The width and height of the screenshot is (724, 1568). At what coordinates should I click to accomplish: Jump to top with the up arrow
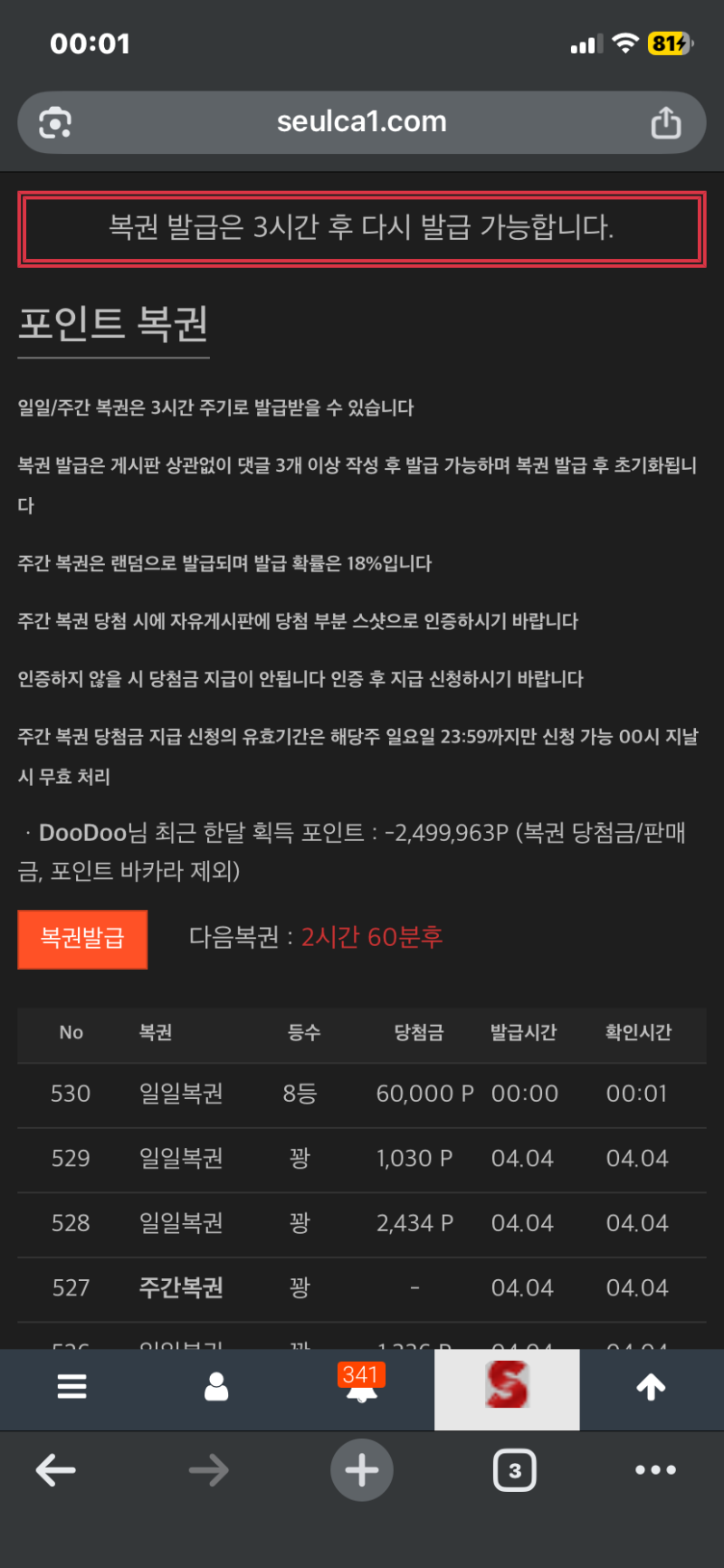(x=651, y=1387)
